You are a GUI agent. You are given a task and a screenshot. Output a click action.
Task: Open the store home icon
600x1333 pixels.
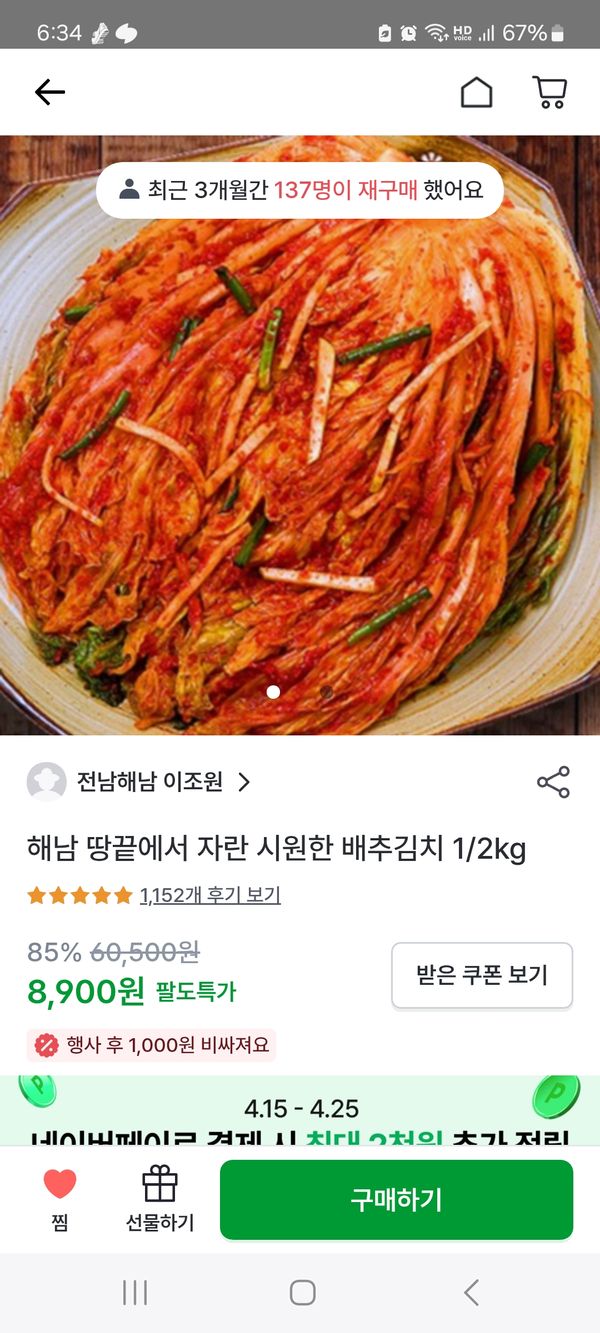click(476, 93)
